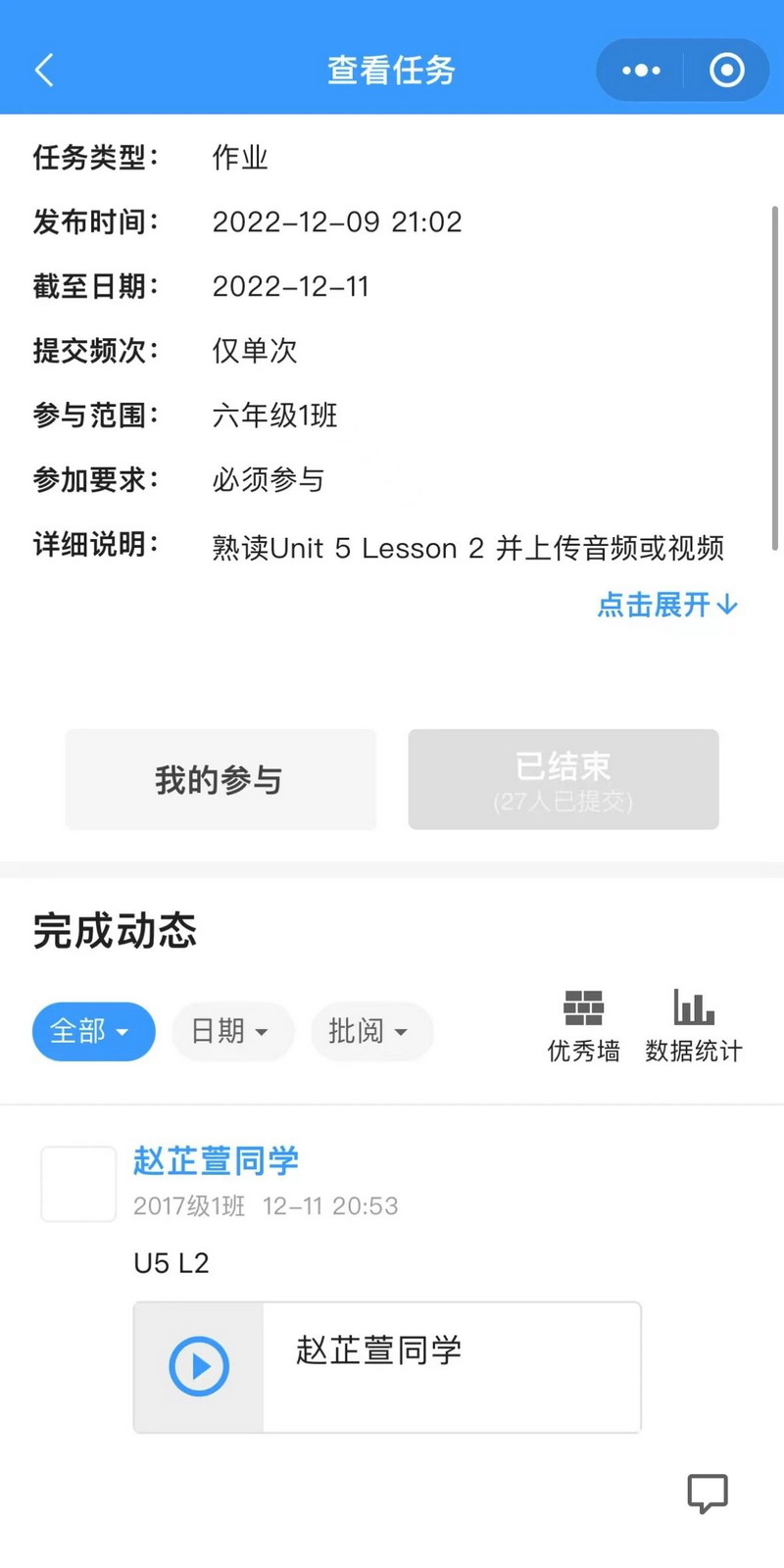Image resolution: width=784 pixels, height=1568 pixels.
Task: Open the mini program overflow menu
Action: coord(641,71)
